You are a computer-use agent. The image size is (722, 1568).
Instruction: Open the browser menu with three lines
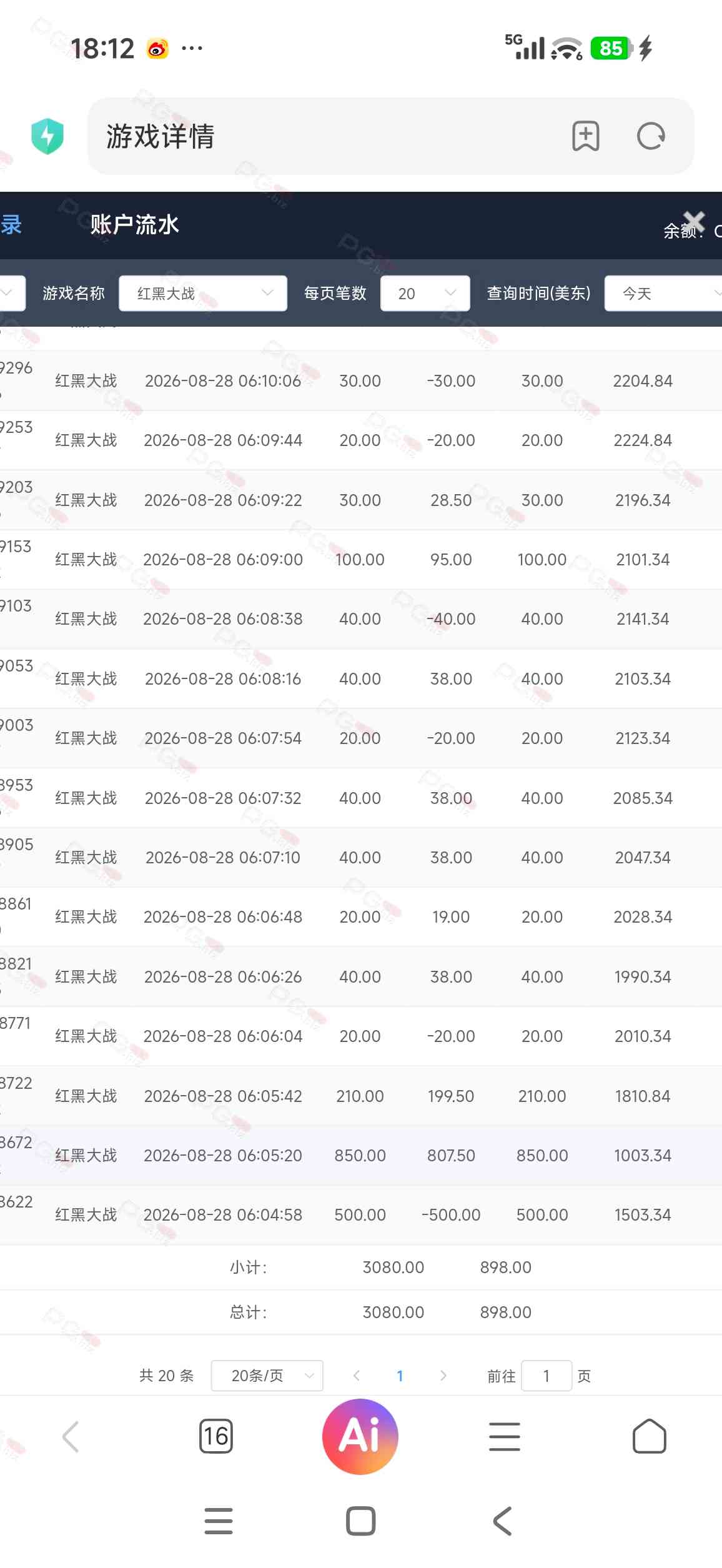[505, 1437]
